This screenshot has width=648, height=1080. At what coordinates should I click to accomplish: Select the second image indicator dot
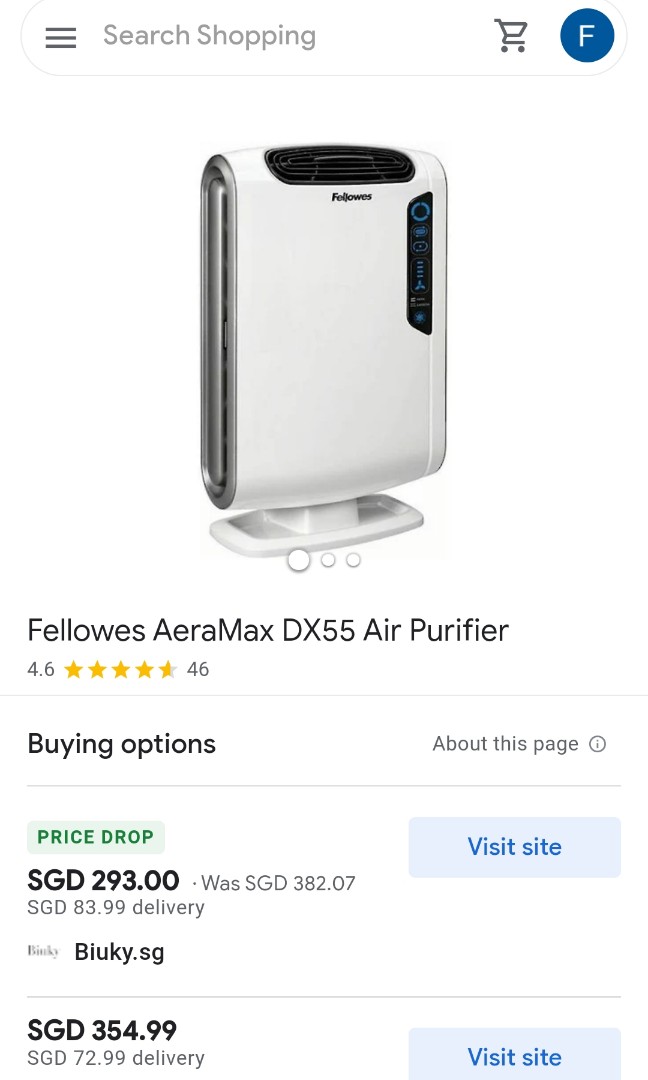click(328, 560)
